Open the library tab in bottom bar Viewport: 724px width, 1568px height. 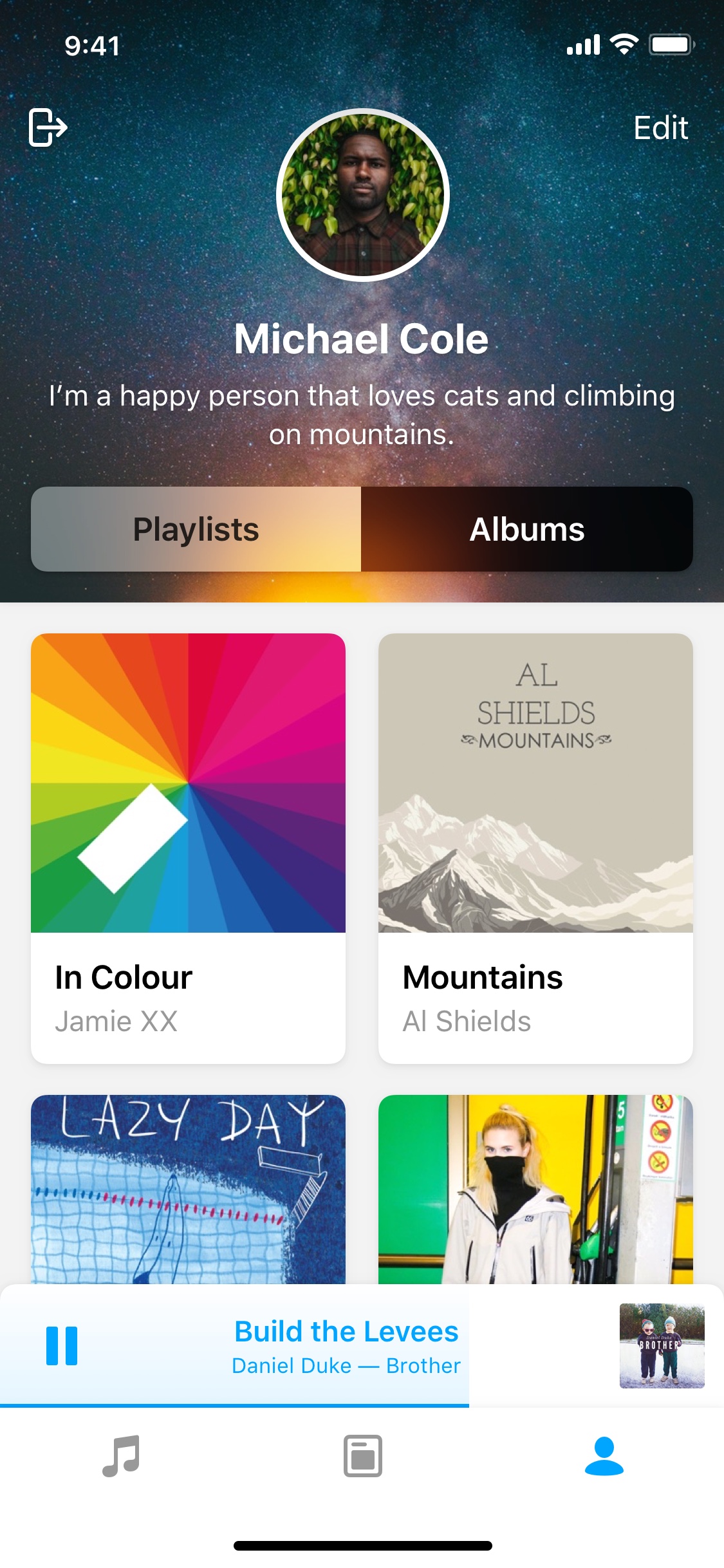click(x=362, y=1455)
